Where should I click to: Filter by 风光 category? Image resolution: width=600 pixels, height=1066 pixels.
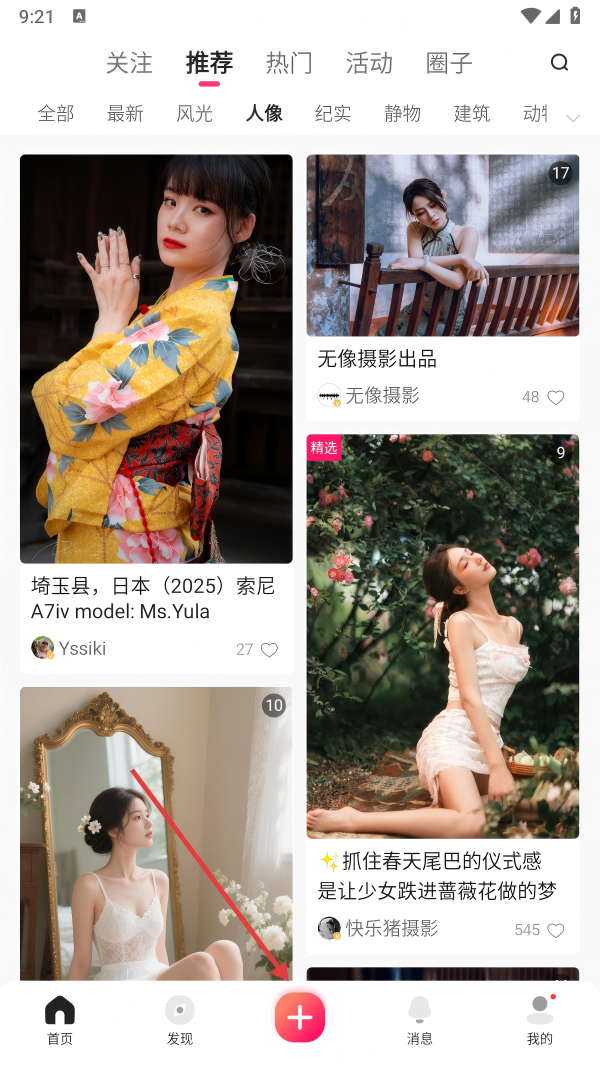(x=194, y=114)
